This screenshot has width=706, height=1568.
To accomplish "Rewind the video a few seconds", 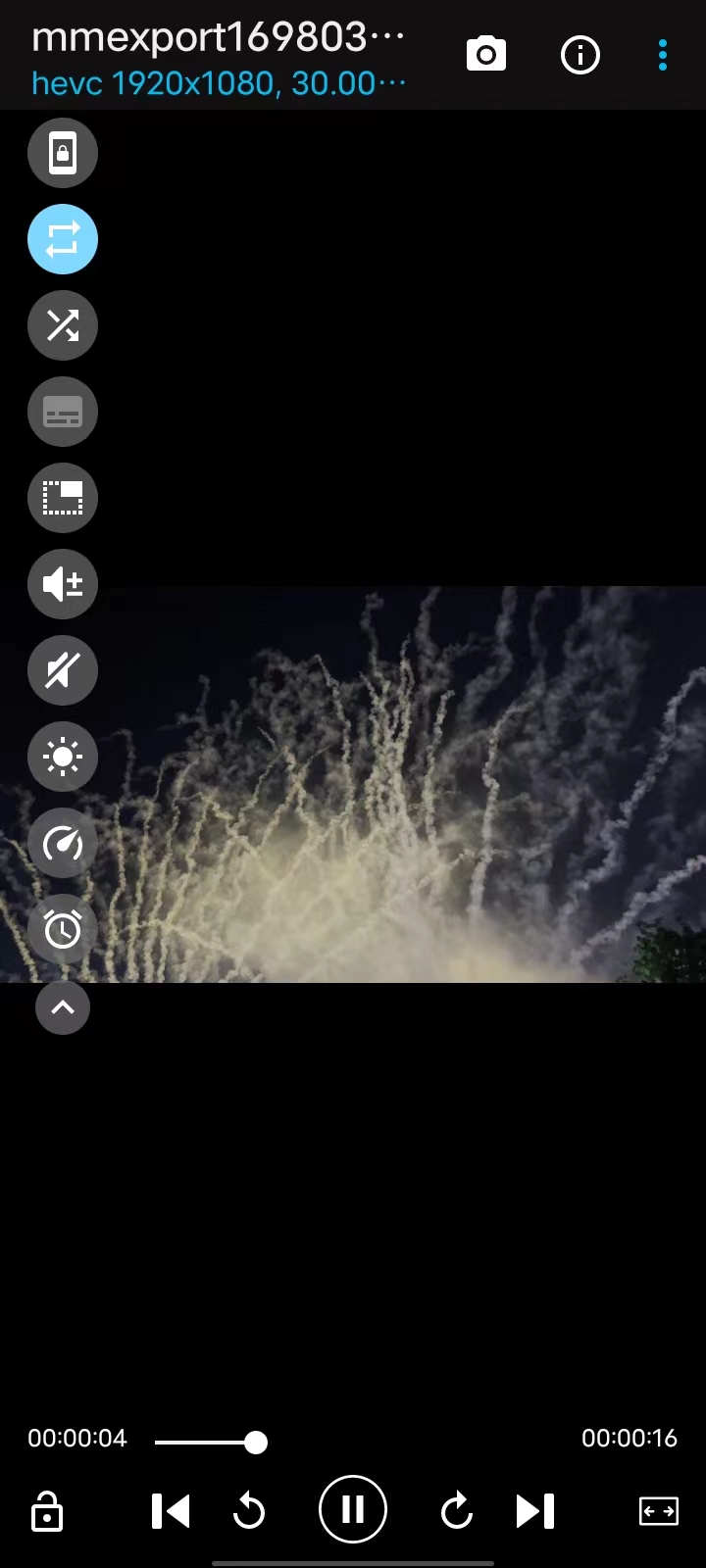I will [249, 1511].
